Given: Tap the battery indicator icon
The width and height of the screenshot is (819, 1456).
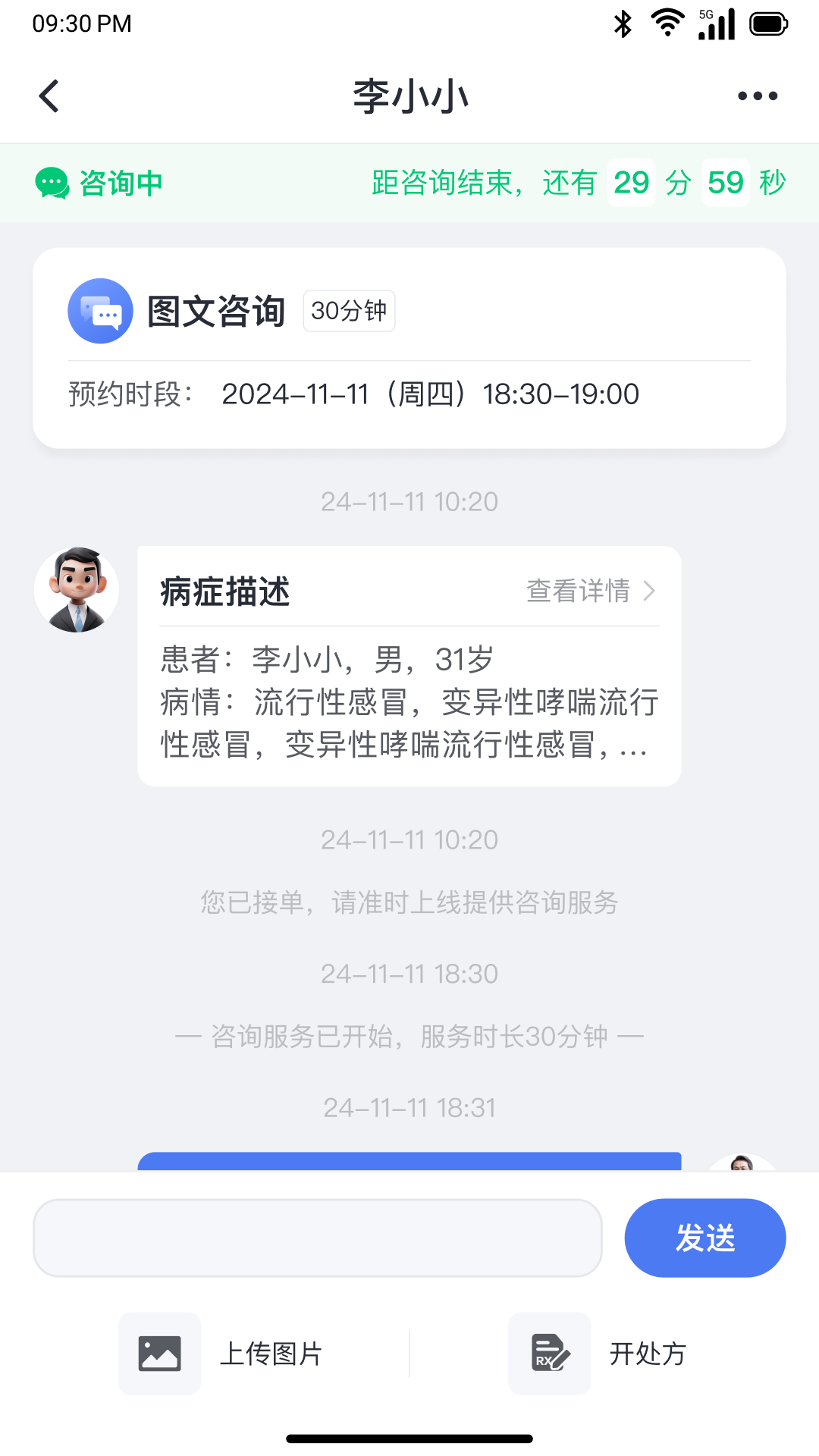Looking at the screenshot, I should click(x=767, y=23).
